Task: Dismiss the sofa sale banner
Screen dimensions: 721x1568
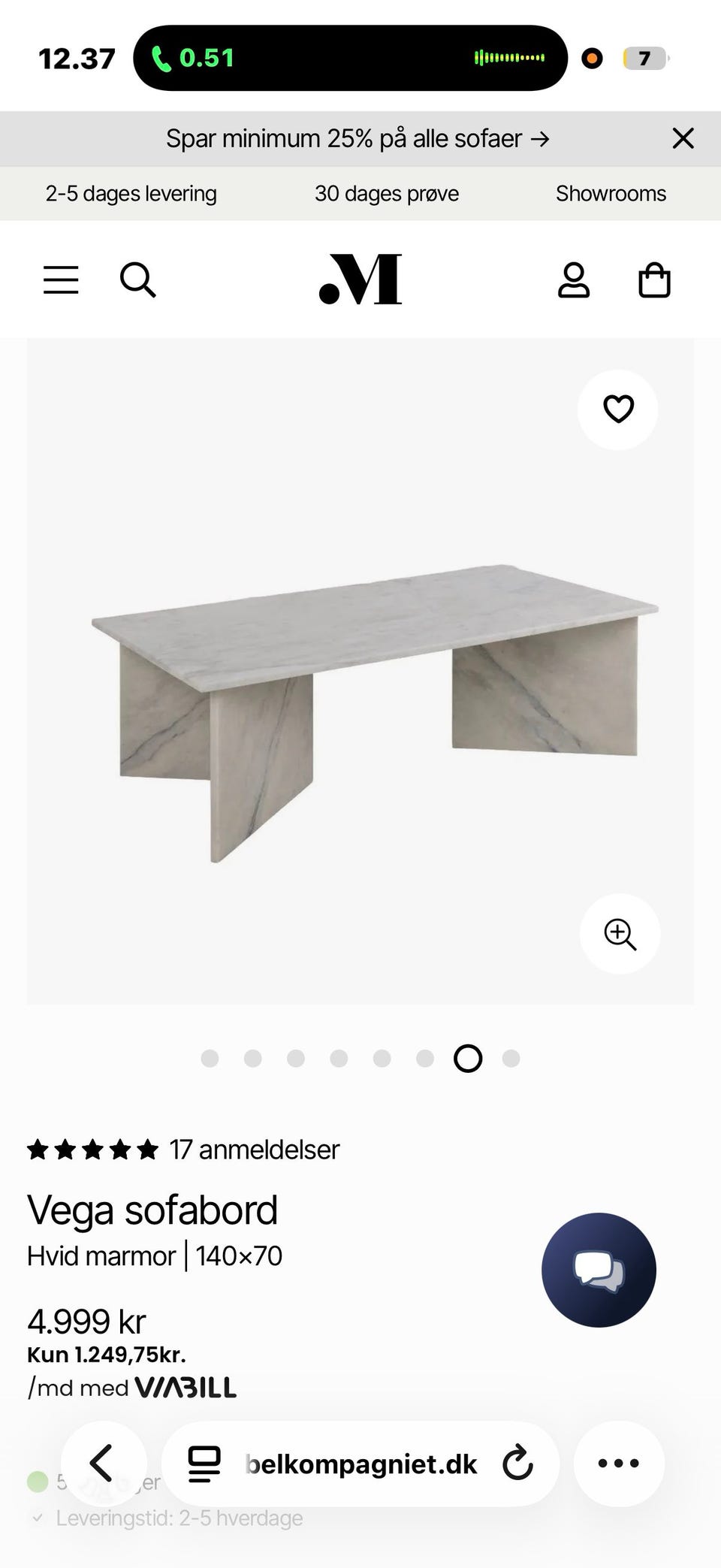Action: pos(683,138)
